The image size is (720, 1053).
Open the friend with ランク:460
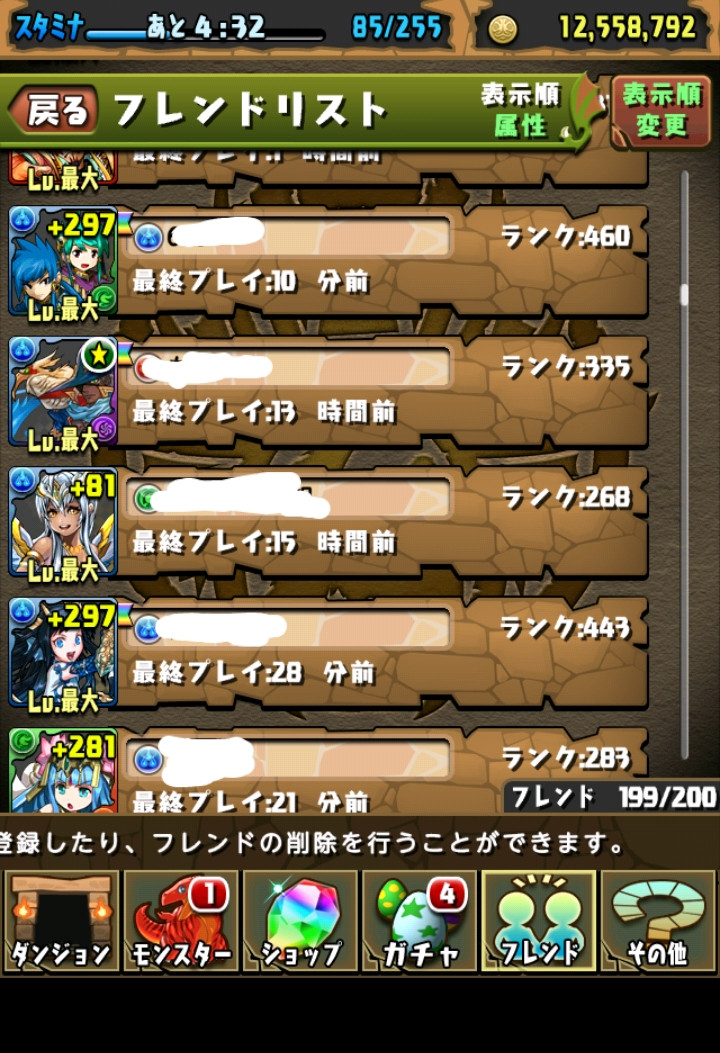click(x=380, y=260)
